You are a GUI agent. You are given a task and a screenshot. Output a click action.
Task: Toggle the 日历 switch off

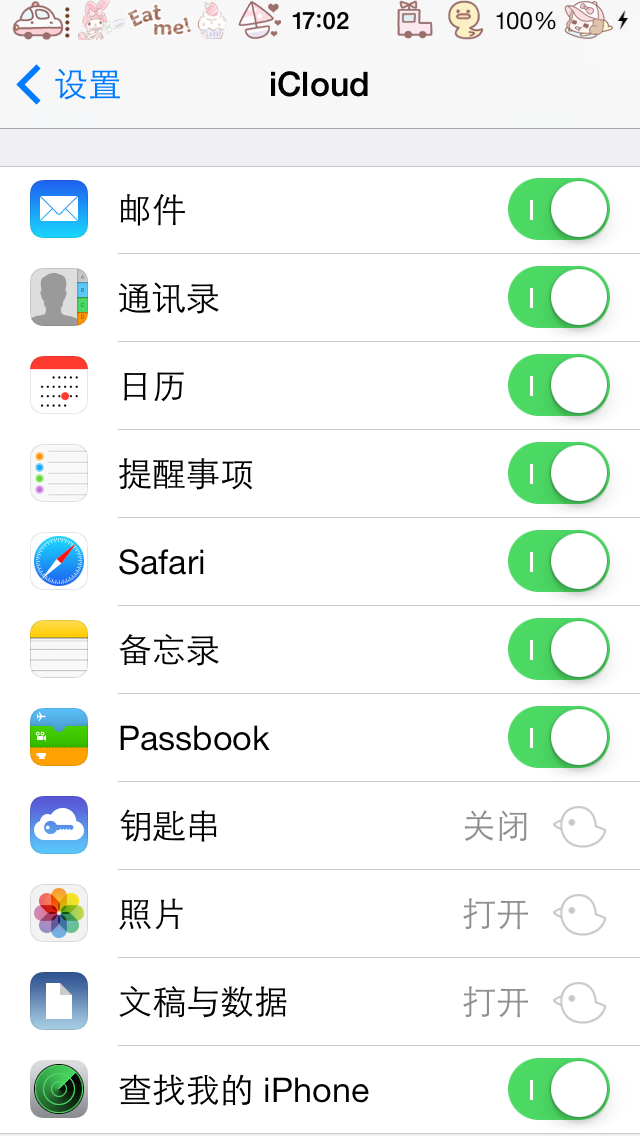[x=558, y=386]
